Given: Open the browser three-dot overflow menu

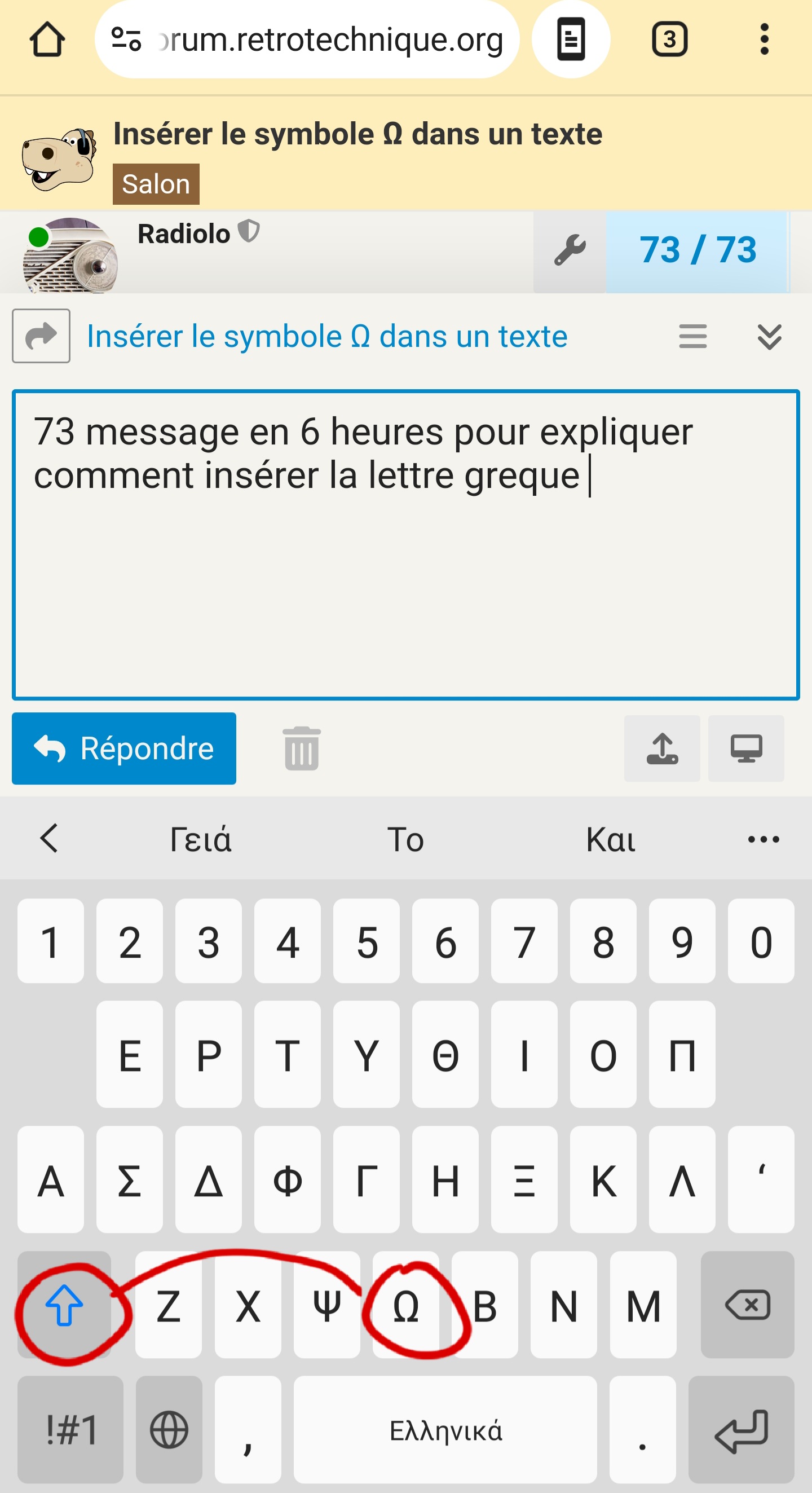Looking at the screenshot, I should [765, 39].
